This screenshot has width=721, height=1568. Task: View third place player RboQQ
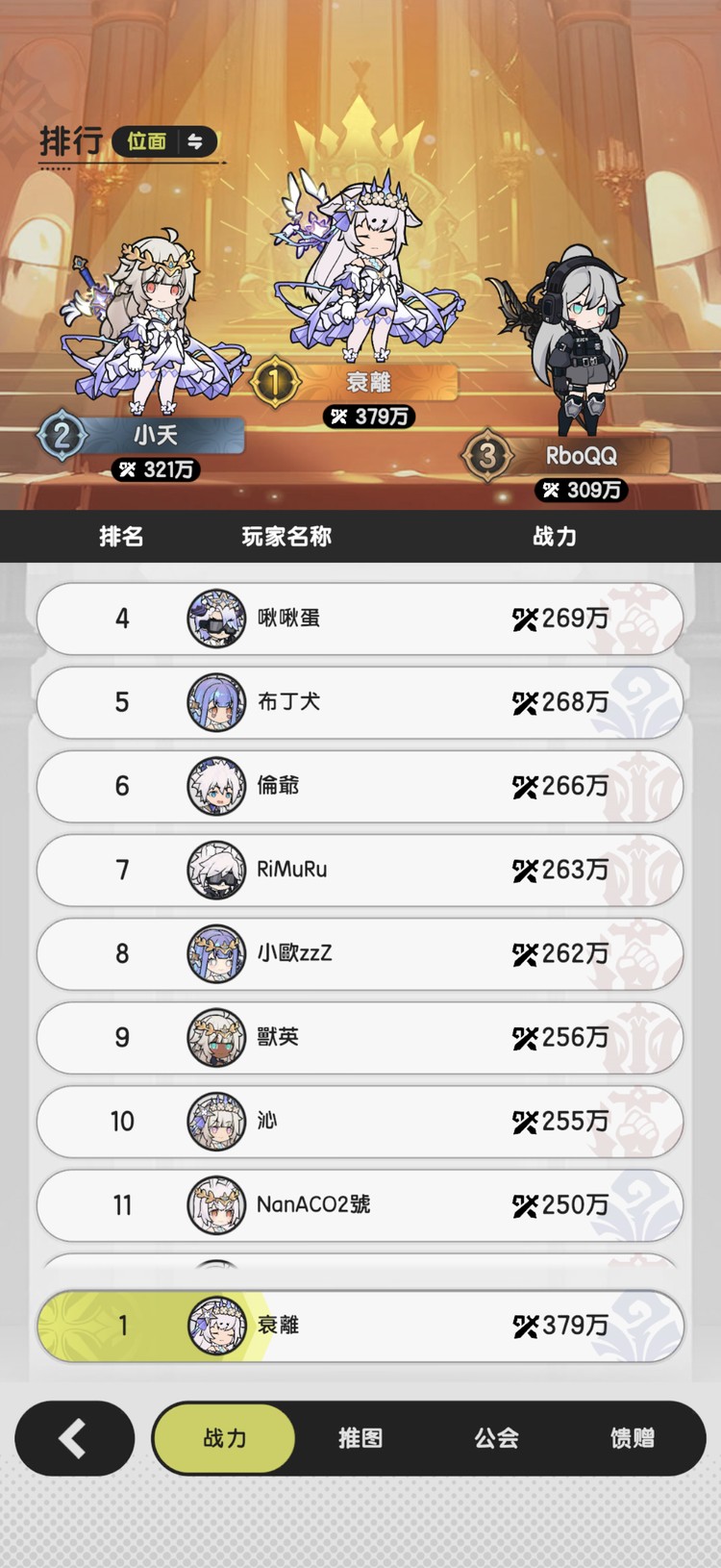pos(572,337)
